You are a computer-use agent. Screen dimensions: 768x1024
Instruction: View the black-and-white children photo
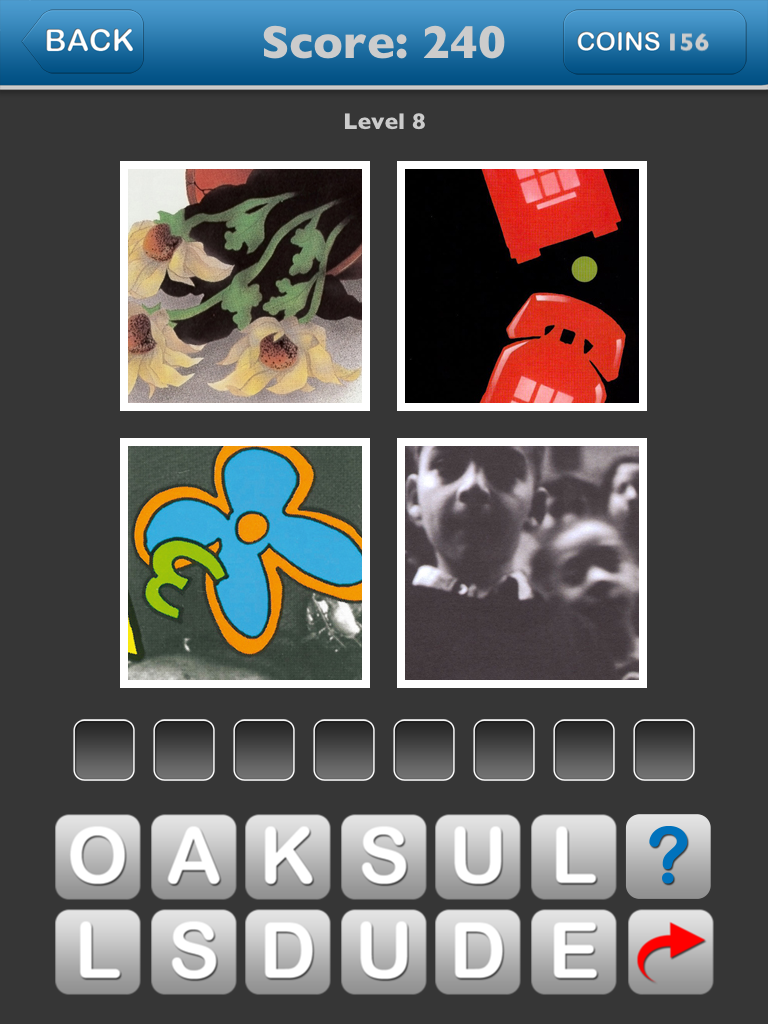click(522, 563)
